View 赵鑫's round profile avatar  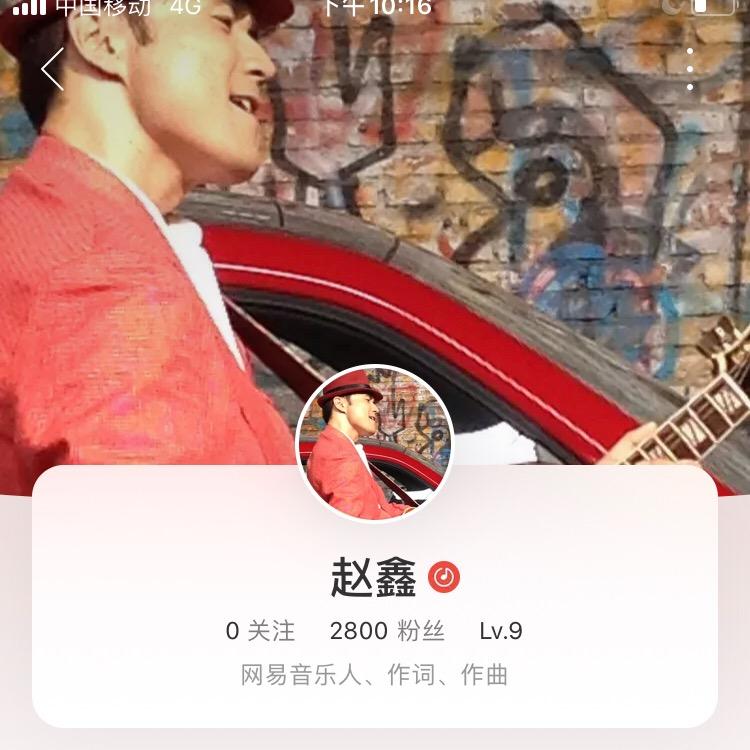(x=375, y=444)
